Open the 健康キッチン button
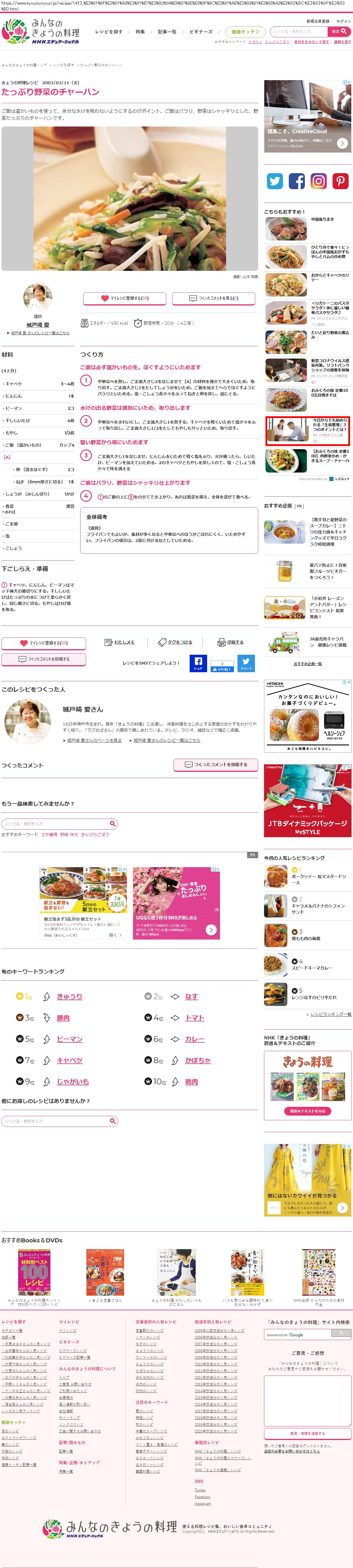This screenshot has height=1568, width=353. (x=245, y=32)
